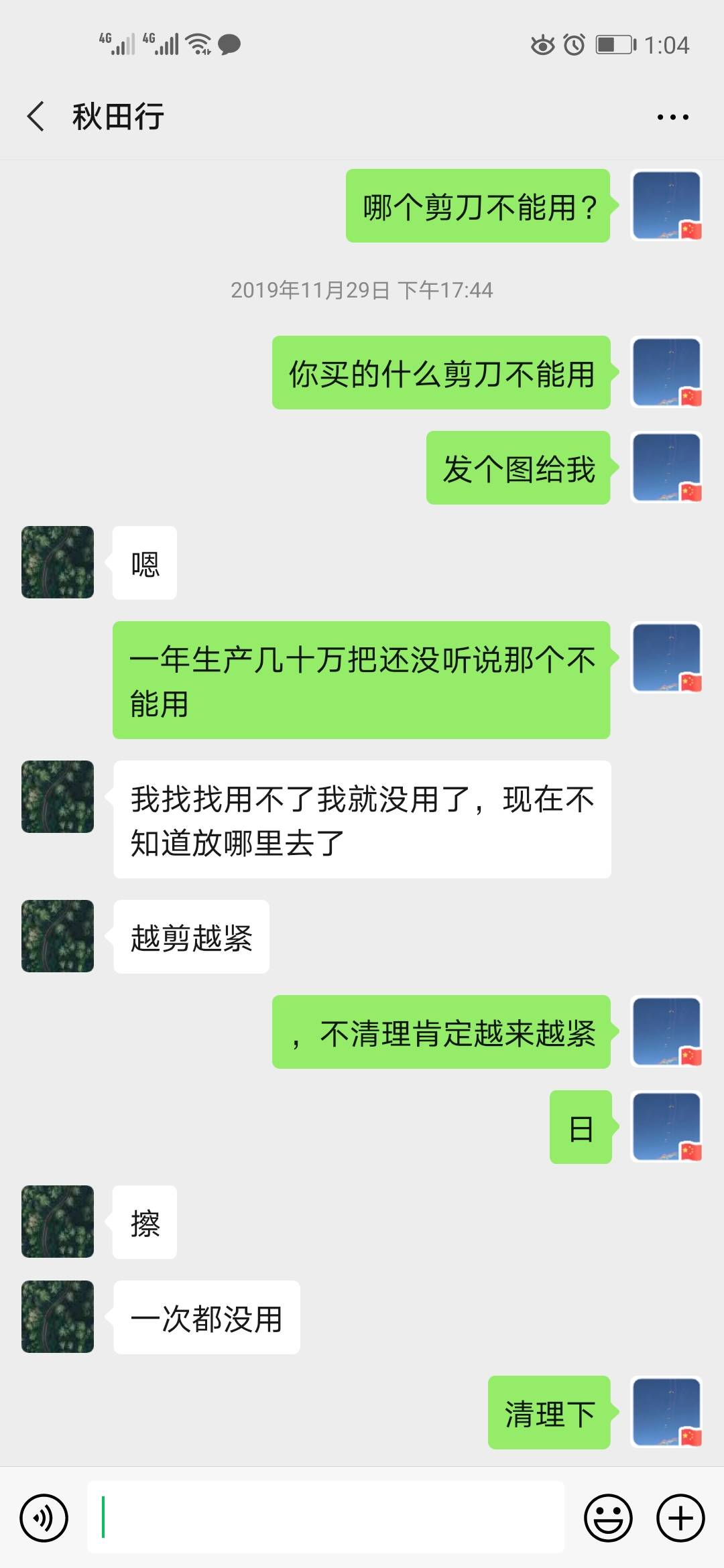Switch to voice message input
The height and width of the screenshot is (1568, 724).
(44, 1518)
